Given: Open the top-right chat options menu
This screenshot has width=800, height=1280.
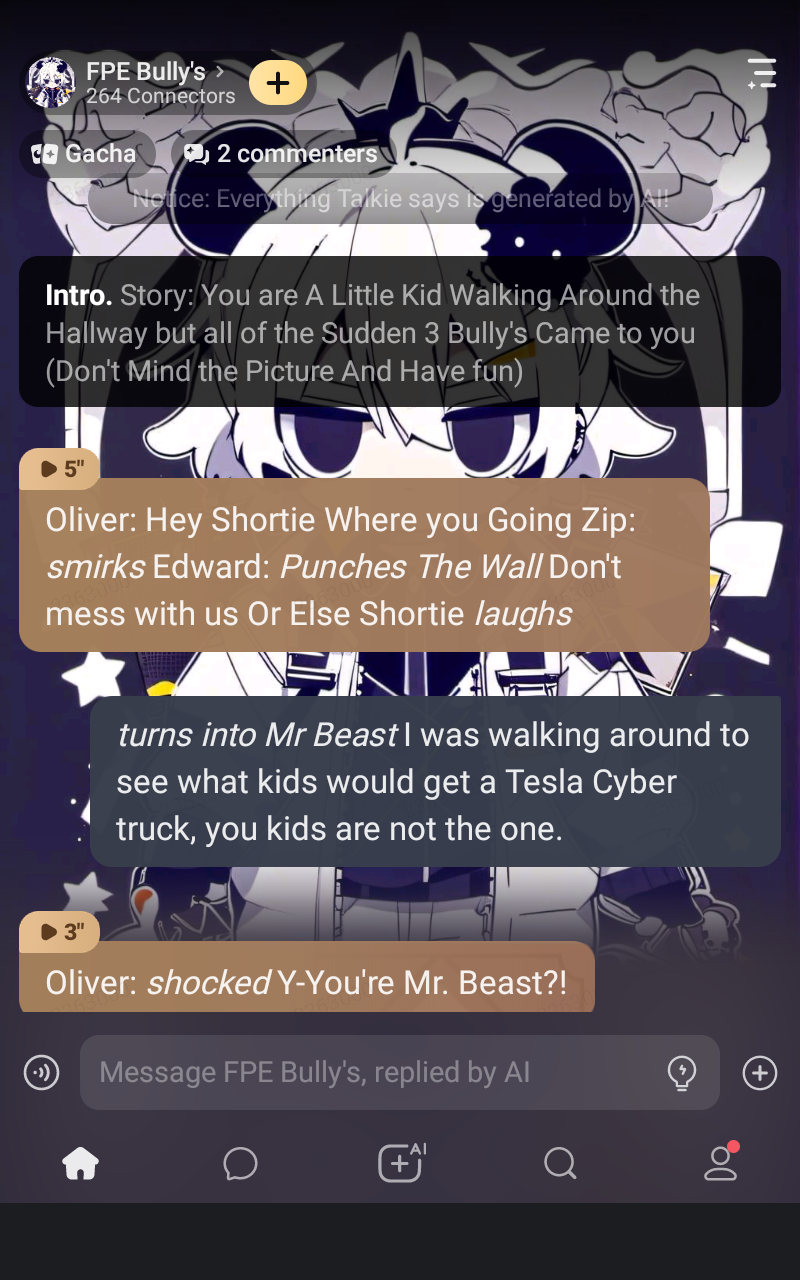Looking at the screenshot, I should tap(762, 74).
